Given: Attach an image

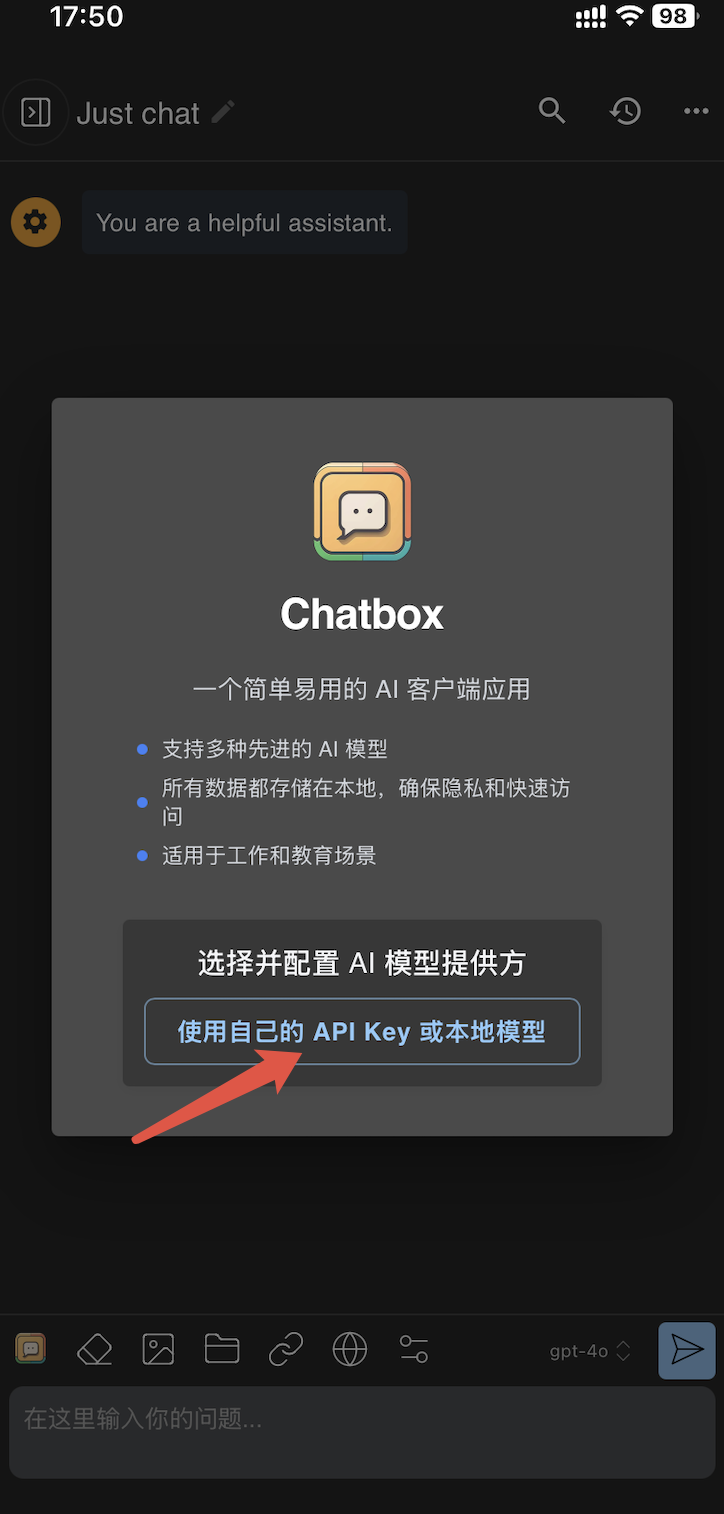Looking at the screenshot, I should coord(158,1350).
